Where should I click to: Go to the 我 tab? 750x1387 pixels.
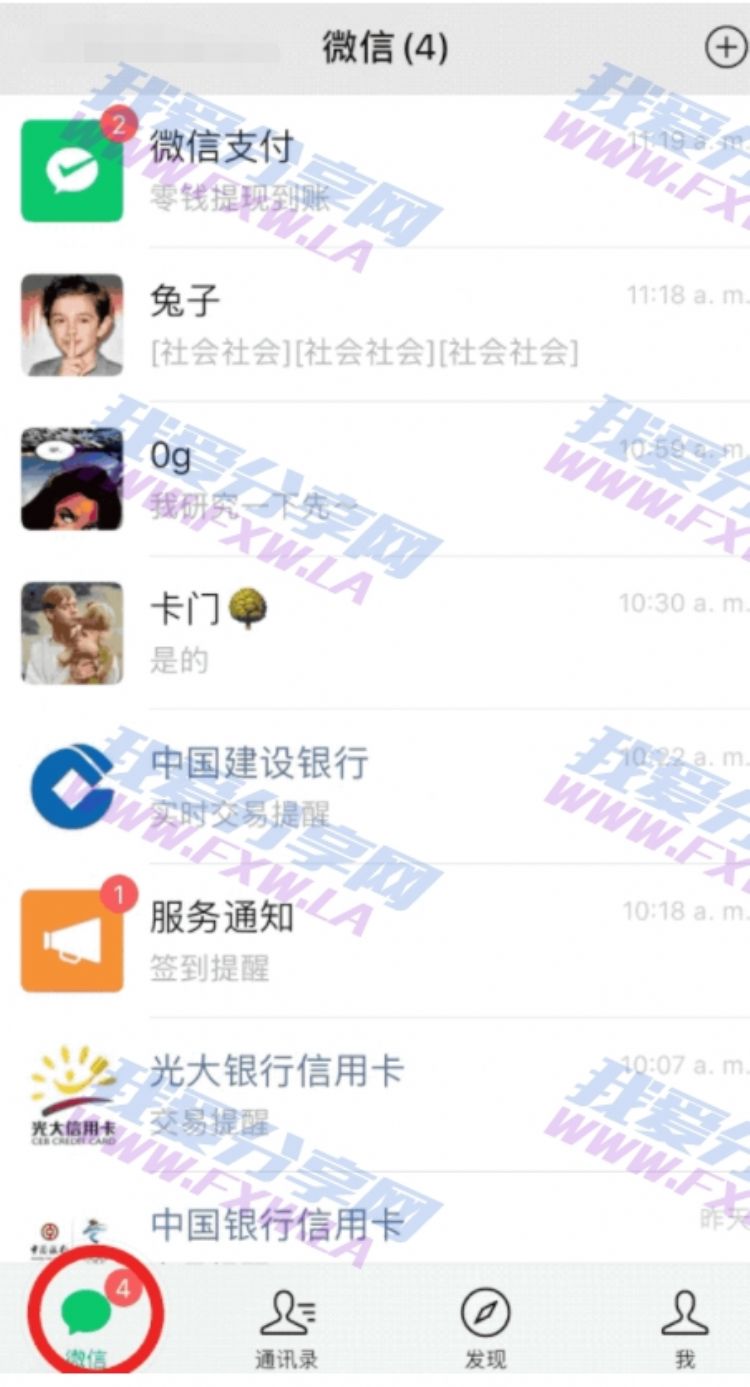click(x=684, y=1327)
